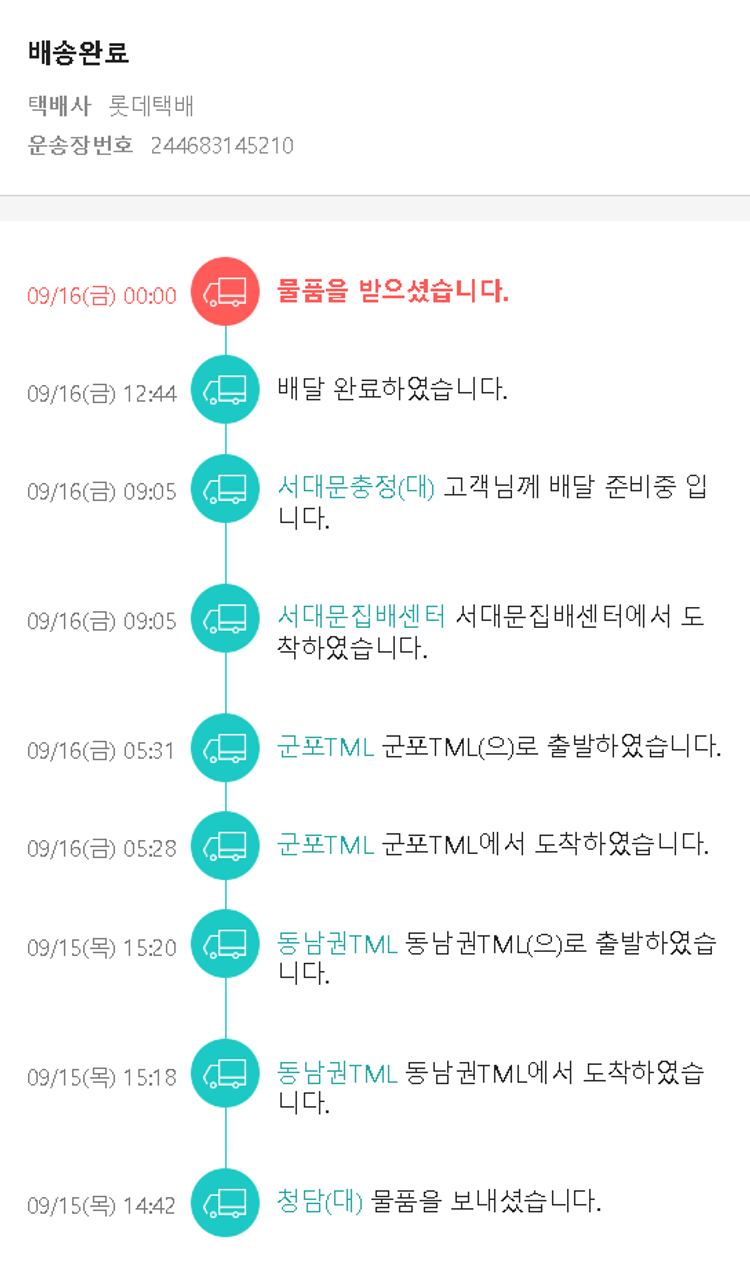Tap the 청담(대) sender branch link
The image size is (750, 1273).
click(x=319, y=1200)
